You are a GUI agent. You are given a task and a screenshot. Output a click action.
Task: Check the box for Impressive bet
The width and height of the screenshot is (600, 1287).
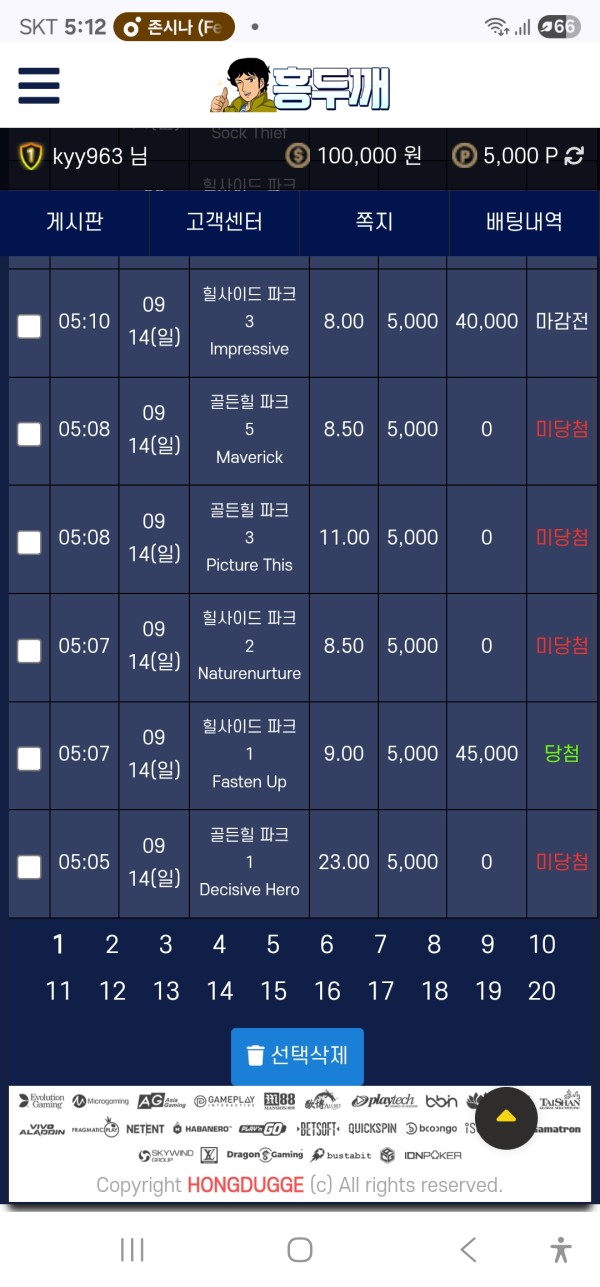tap(30, 326)
